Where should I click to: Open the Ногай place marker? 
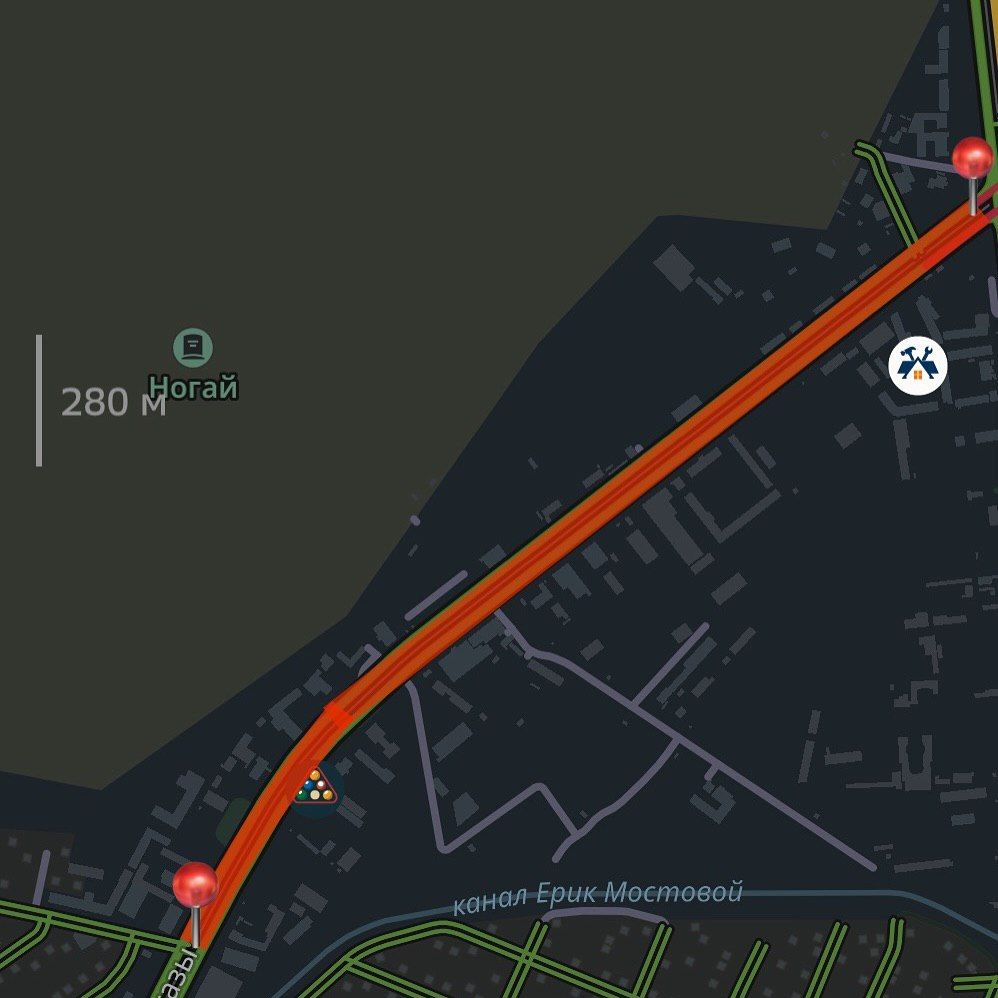[x=192, y=348]
